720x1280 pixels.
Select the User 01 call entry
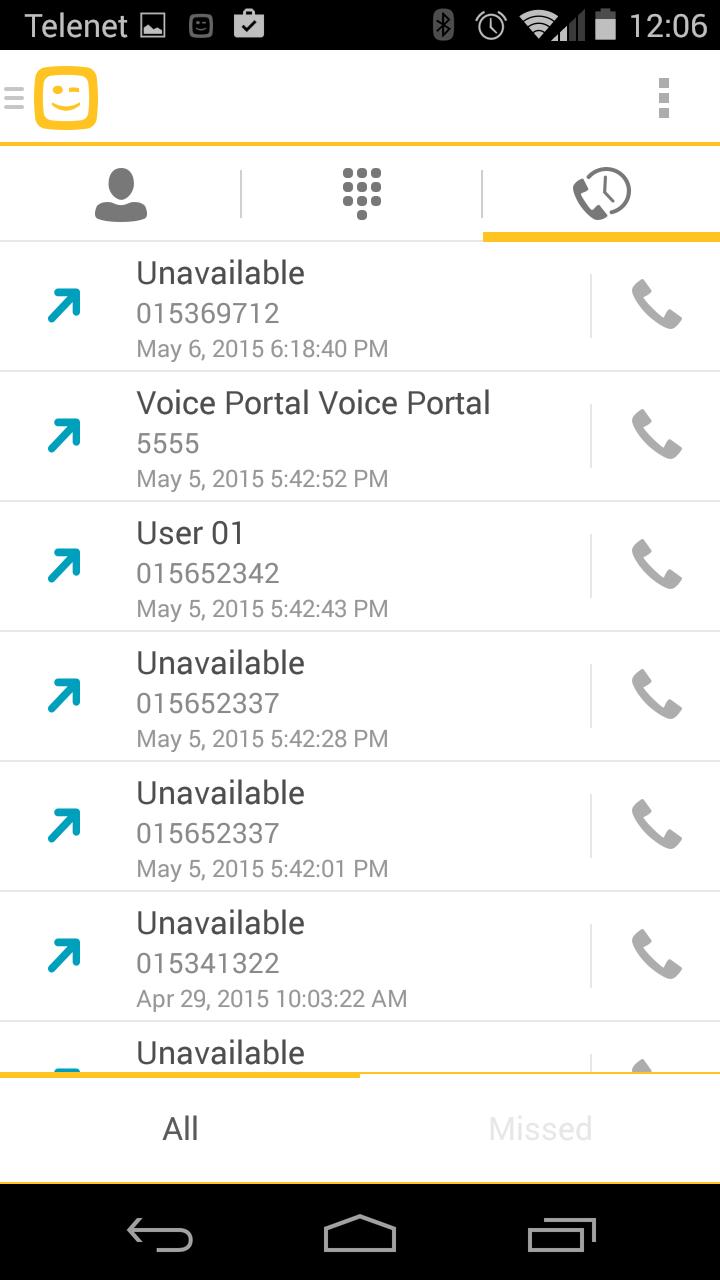tap(300, 565)
